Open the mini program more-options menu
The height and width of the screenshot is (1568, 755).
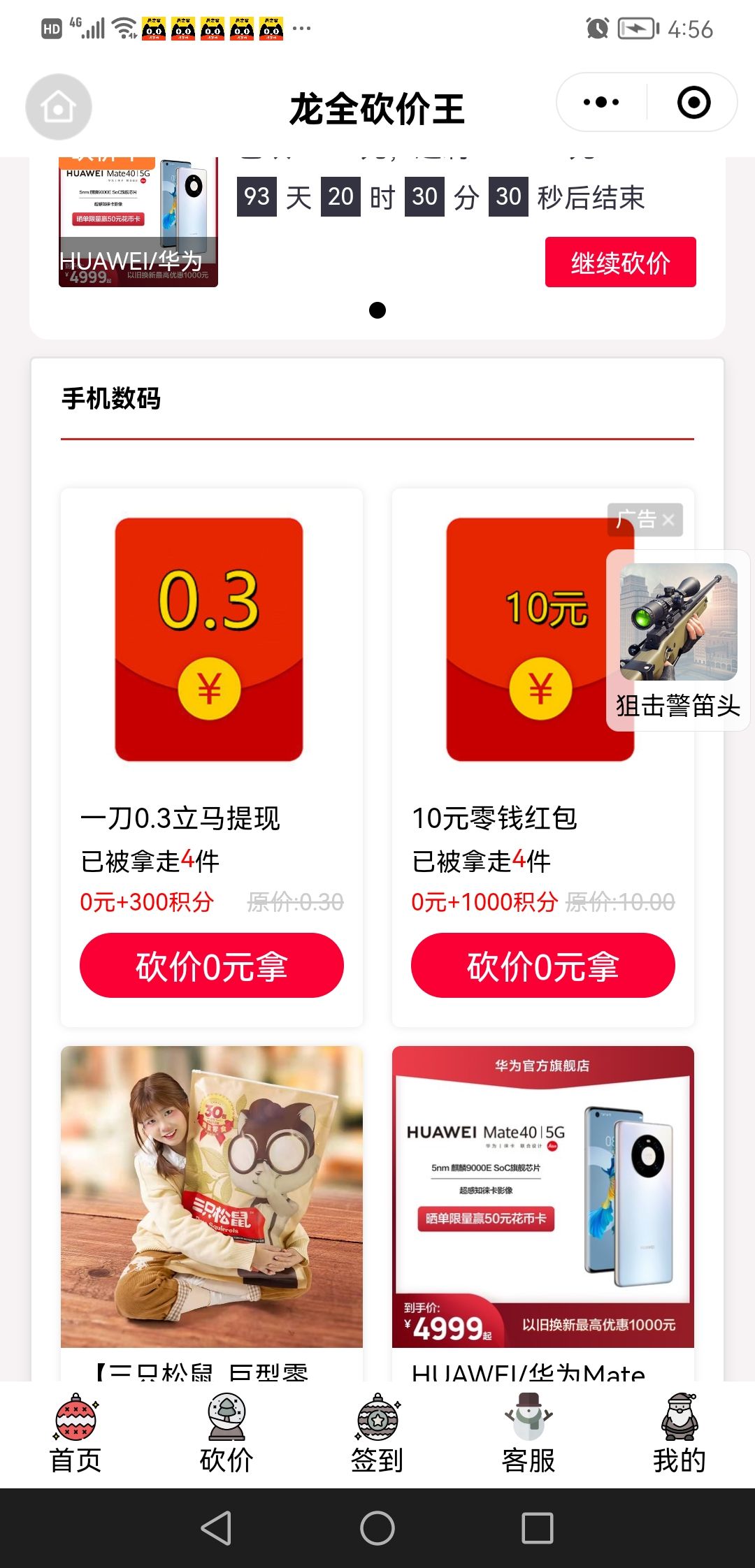[601, 103]
